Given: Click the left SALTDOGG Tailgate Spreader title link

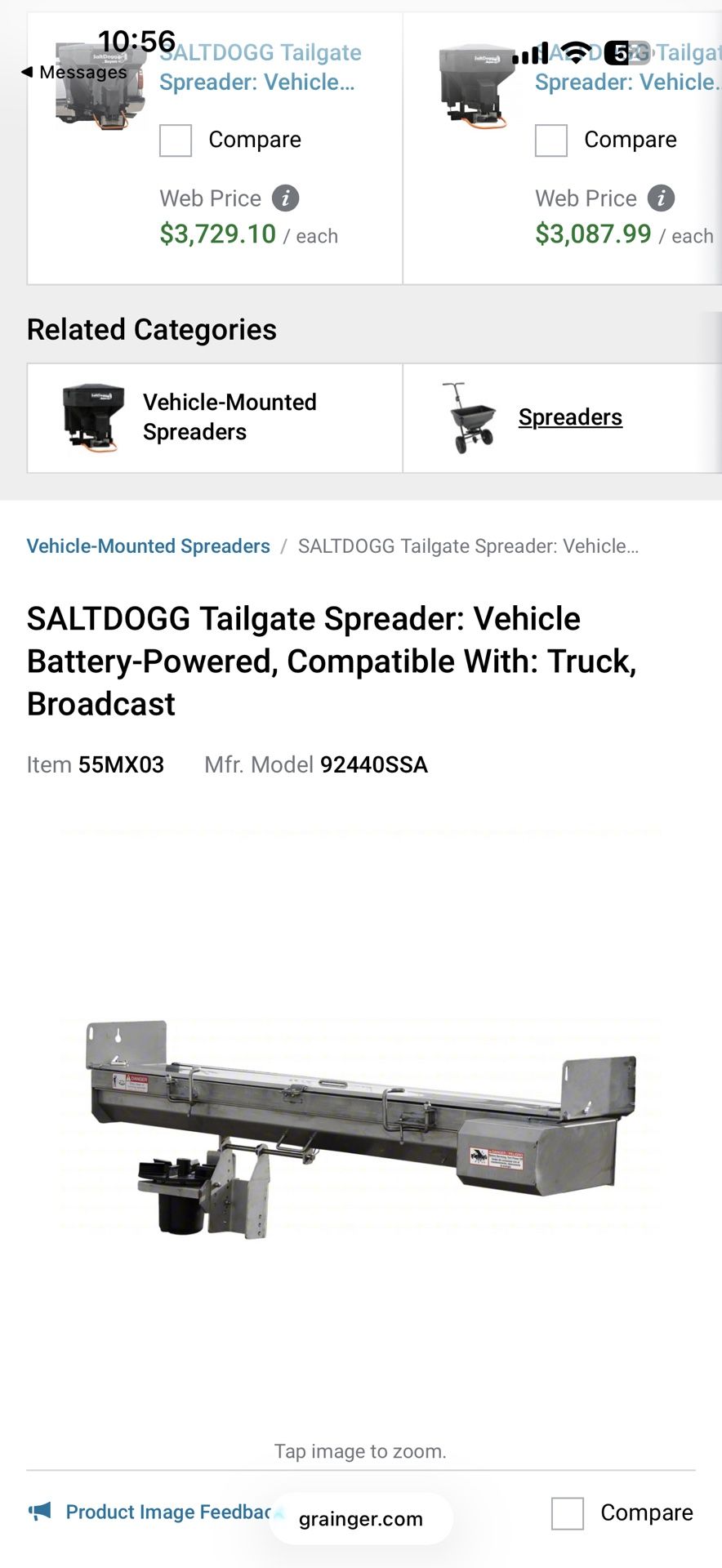Looking at the screenshot, I should point(261,67).
